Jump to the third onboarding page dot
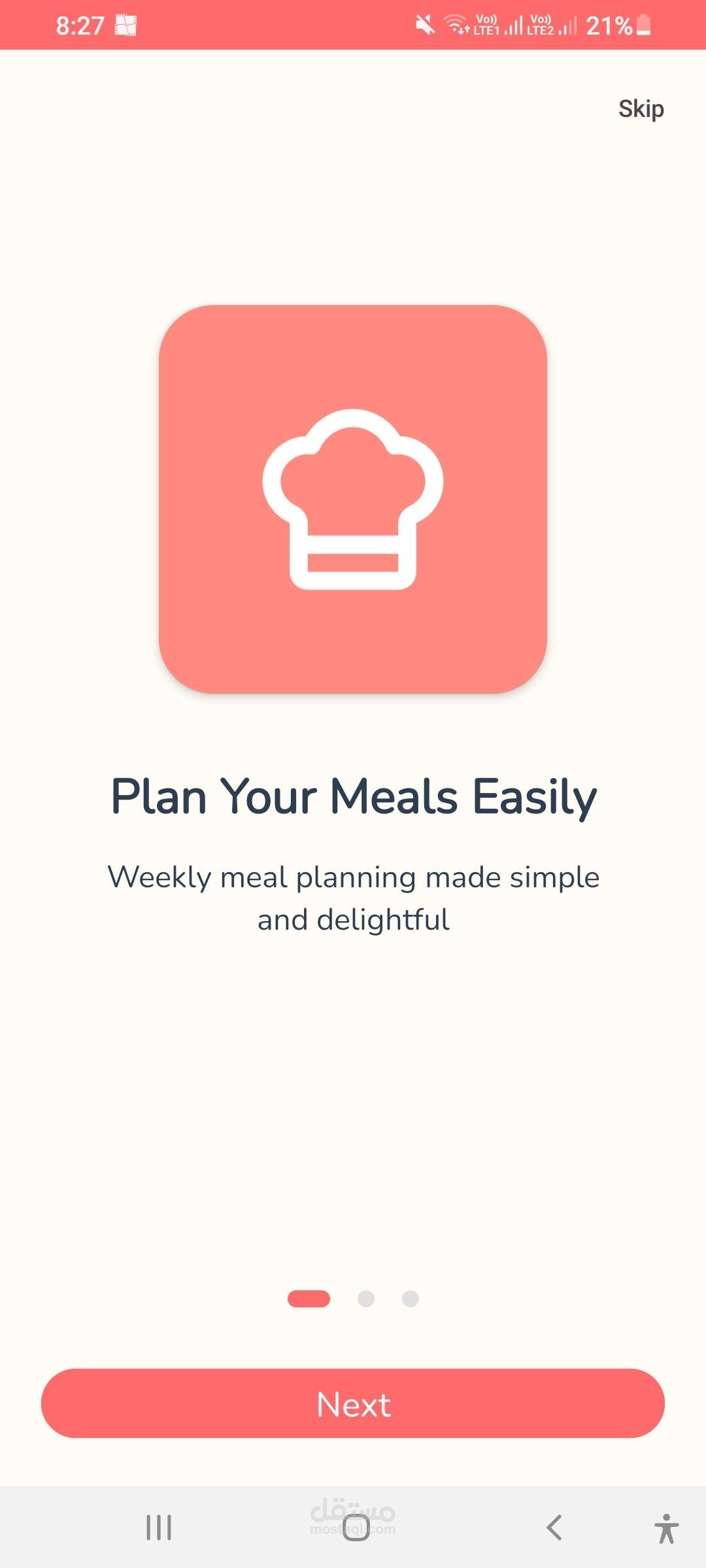The image size is (706, 1568). (411, 1299)
